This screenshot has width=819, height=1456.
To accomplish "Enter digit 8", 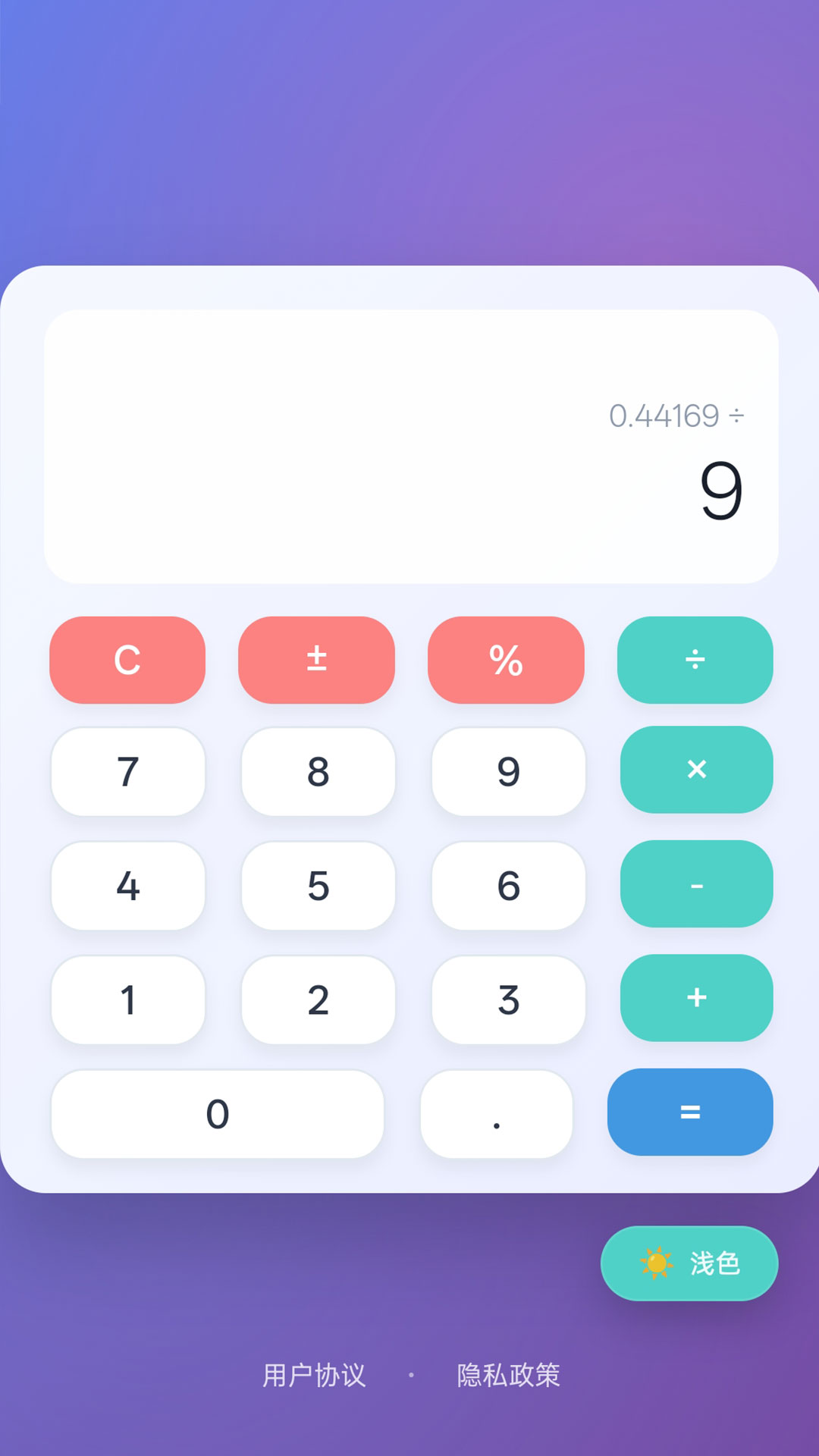I will coord(318,772).
